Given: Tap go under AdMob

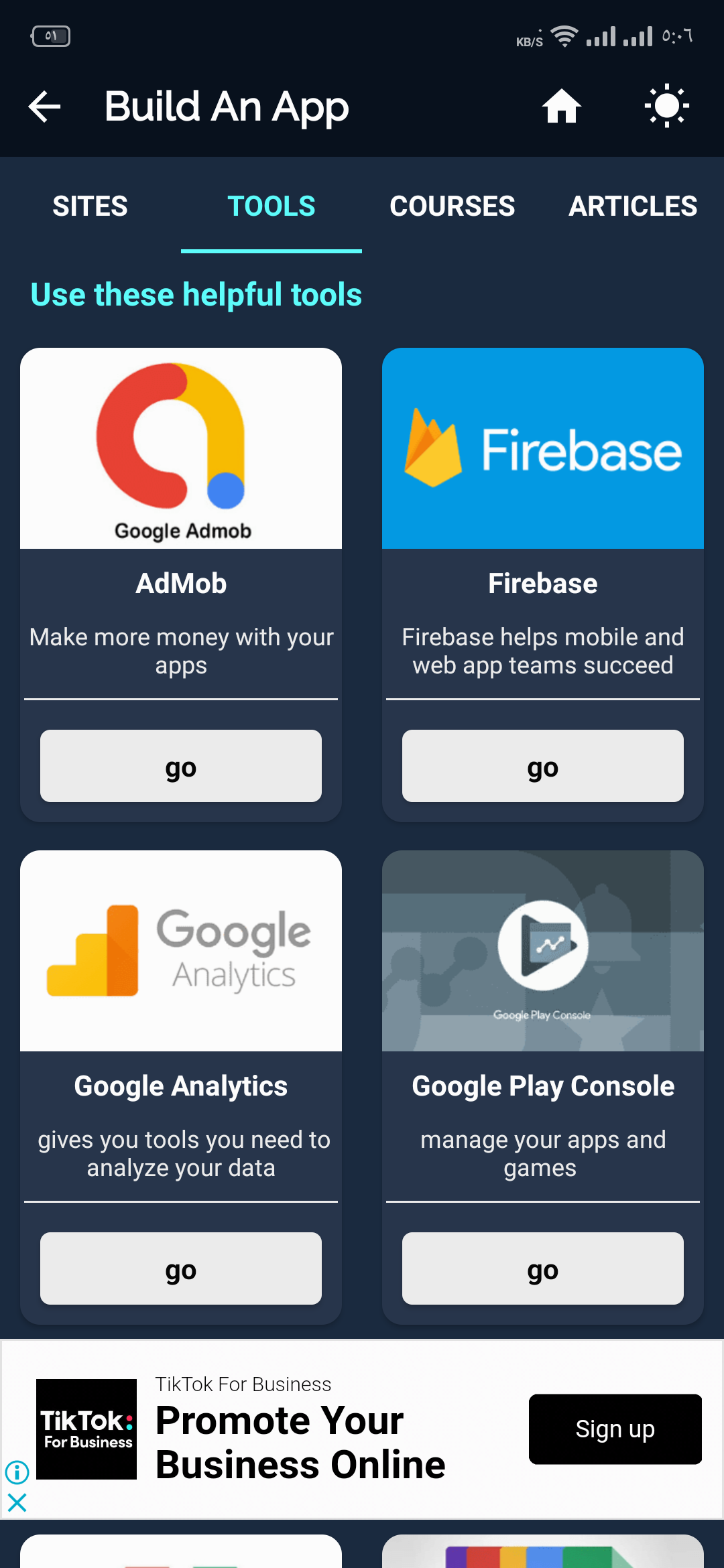Looking at the screenshot, I should [x=181, y=766].
